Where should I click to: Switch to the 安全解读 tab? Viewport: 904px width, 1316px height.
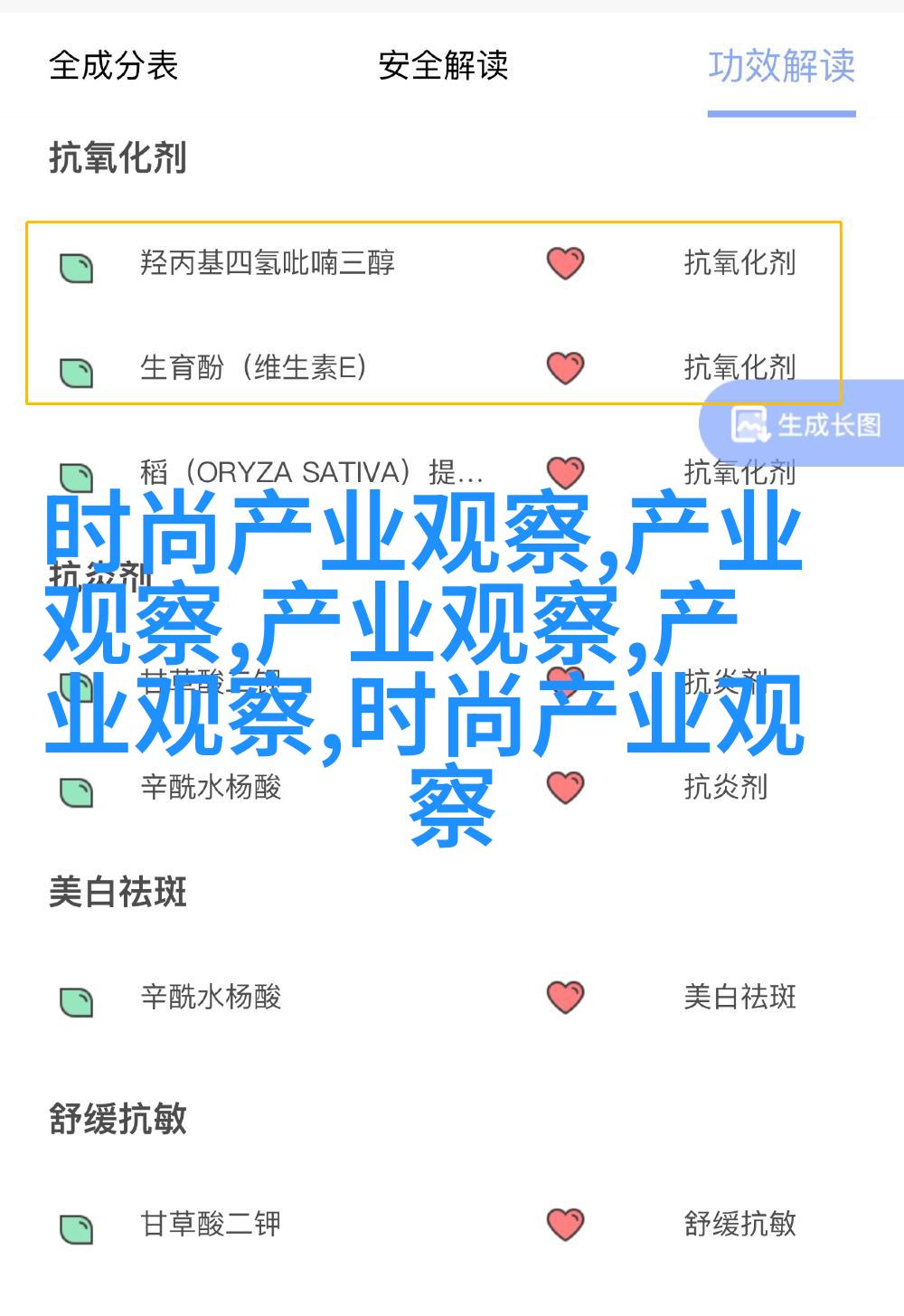(443, 66)
